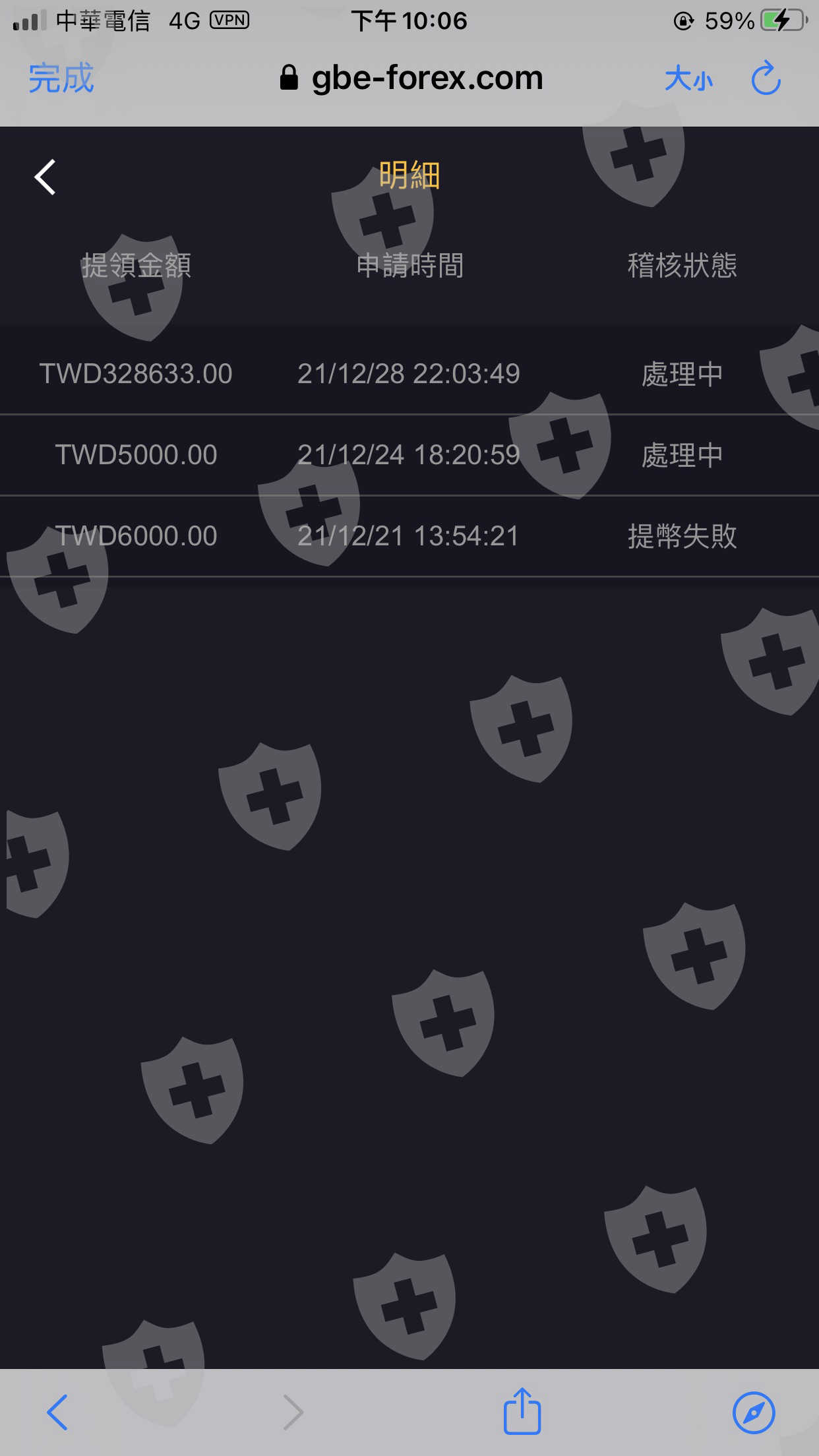Reload the gbe-forex.com page
This screenshot has height=1456, width=819.
(x=766, y=78)
